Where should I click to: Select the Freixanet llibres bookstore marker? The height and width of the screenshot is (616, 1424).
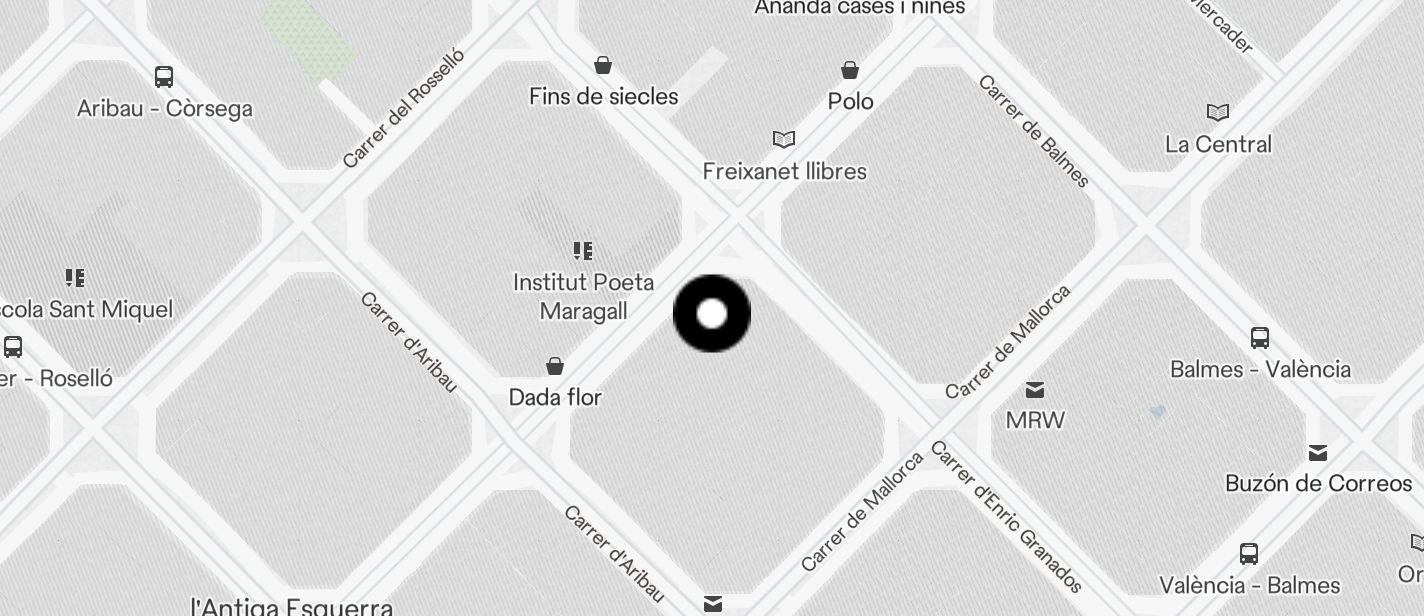coord(784,139)
